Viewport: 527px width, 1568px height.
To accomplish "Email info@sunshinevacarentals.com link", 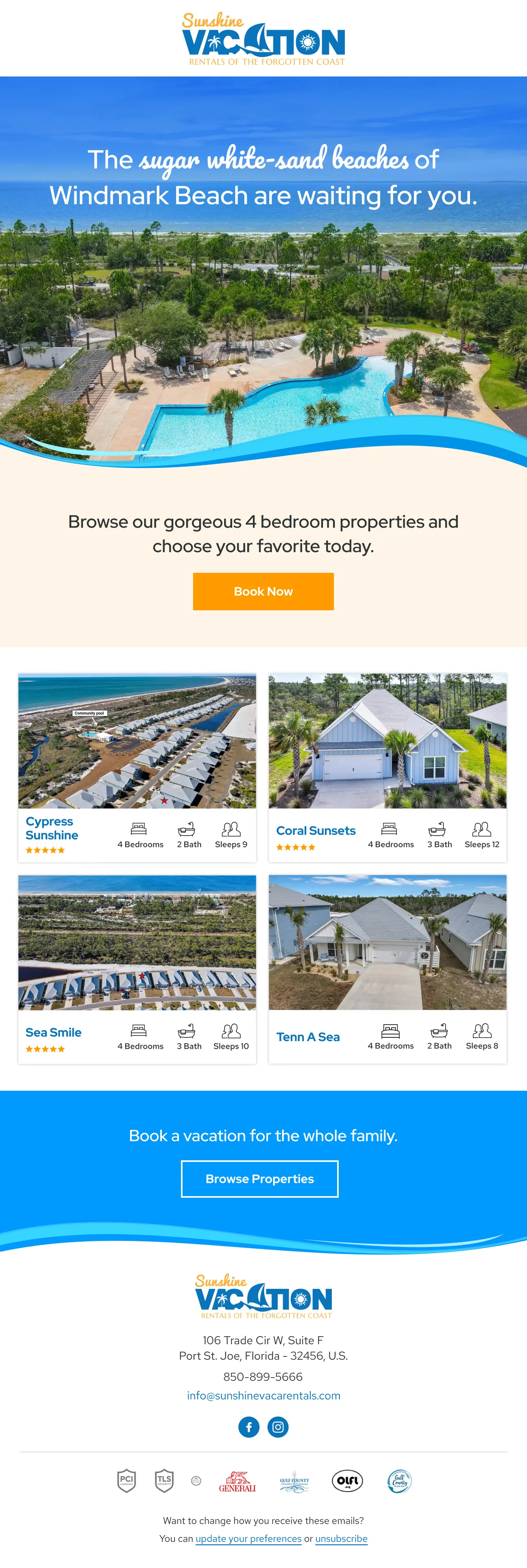I will point(263,1395).
